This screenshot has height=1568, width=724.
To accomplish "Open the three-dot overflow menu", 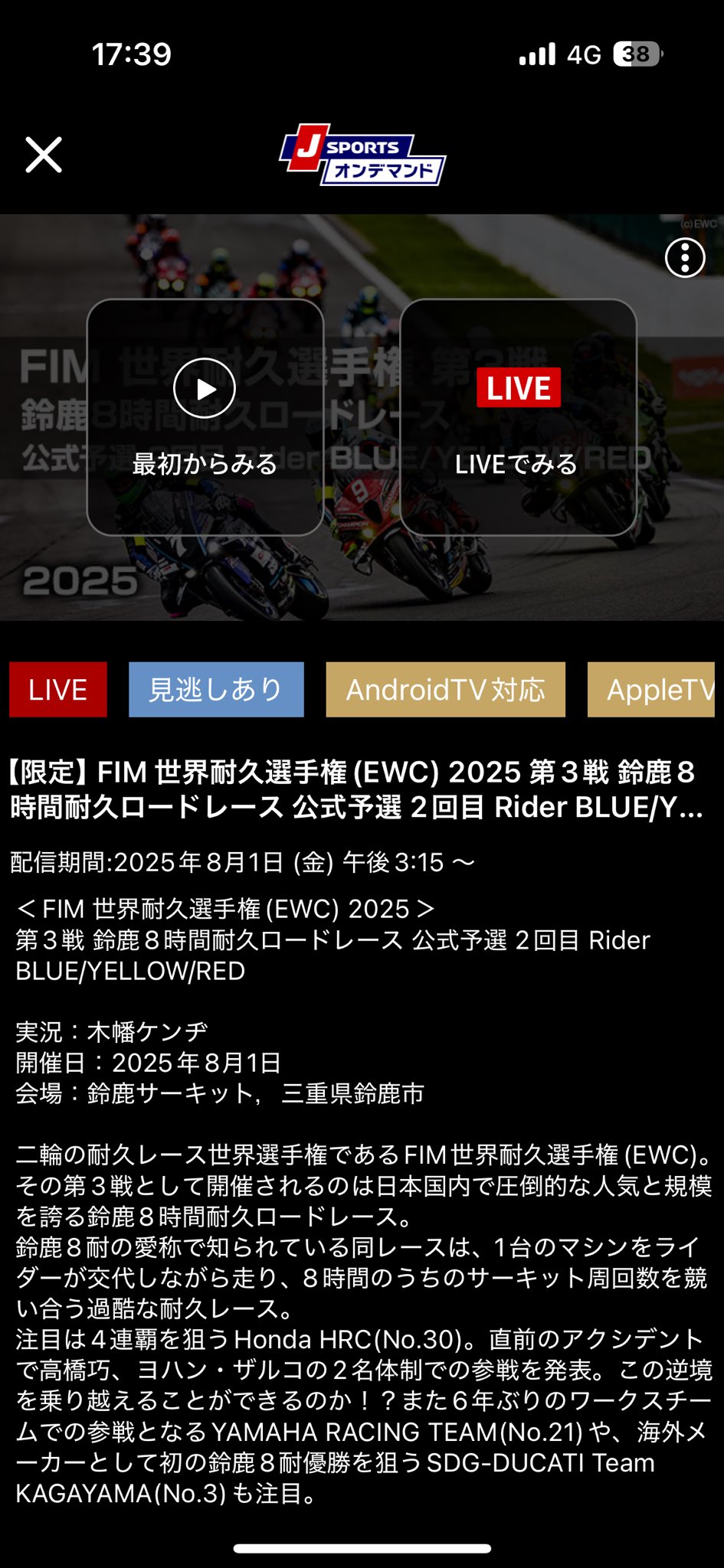I will (684, 258).
